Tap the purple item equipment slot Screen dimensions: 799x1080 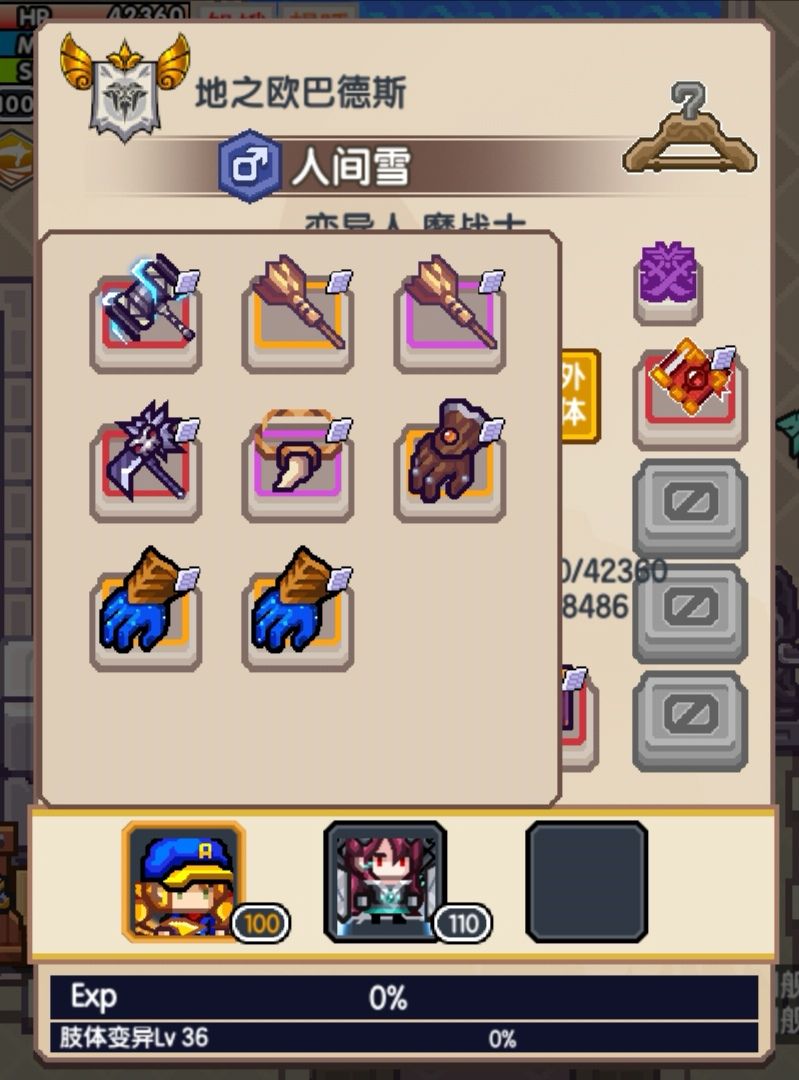[x=668, y=282]
